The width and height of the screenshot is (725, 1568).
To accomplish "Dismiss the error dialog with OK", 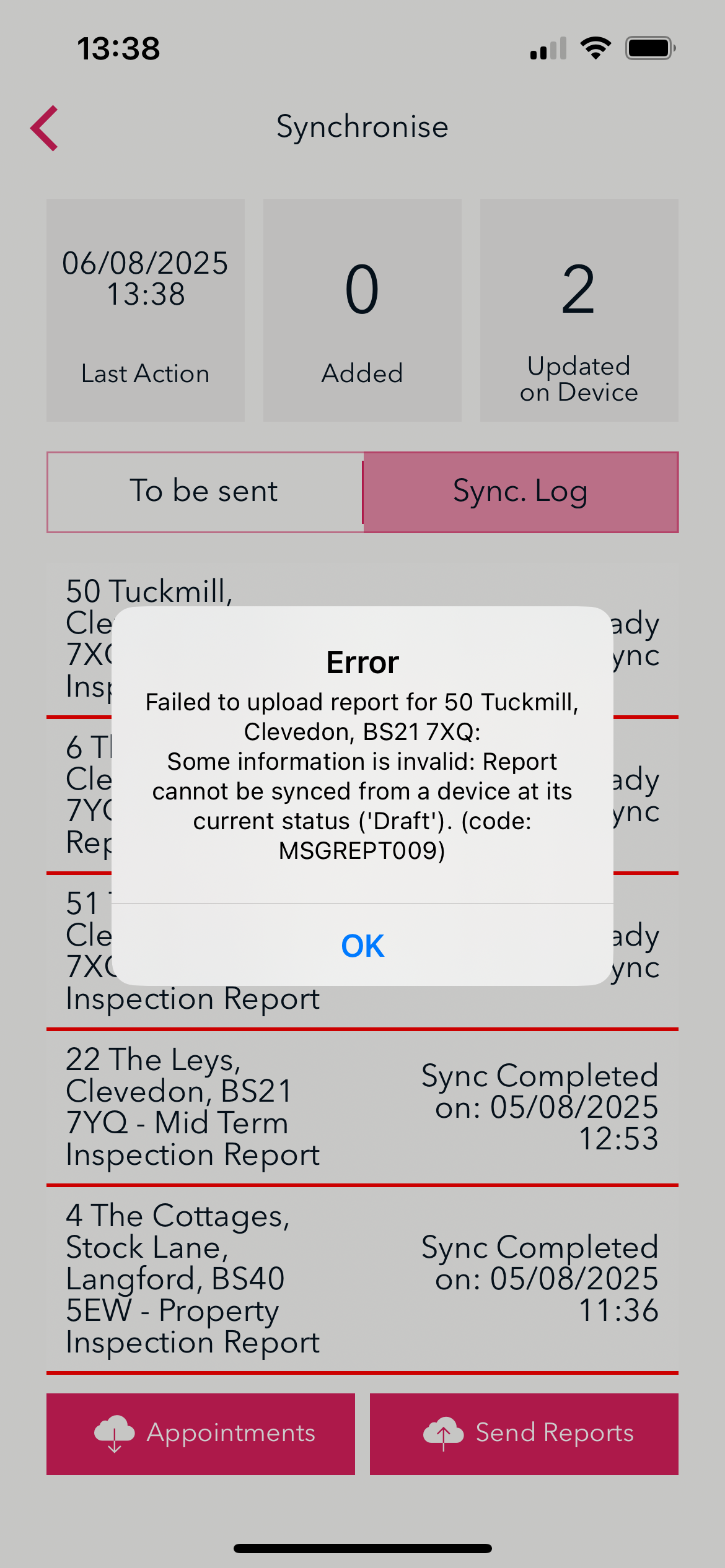I will pyautogui.click(x=362, y=946).
